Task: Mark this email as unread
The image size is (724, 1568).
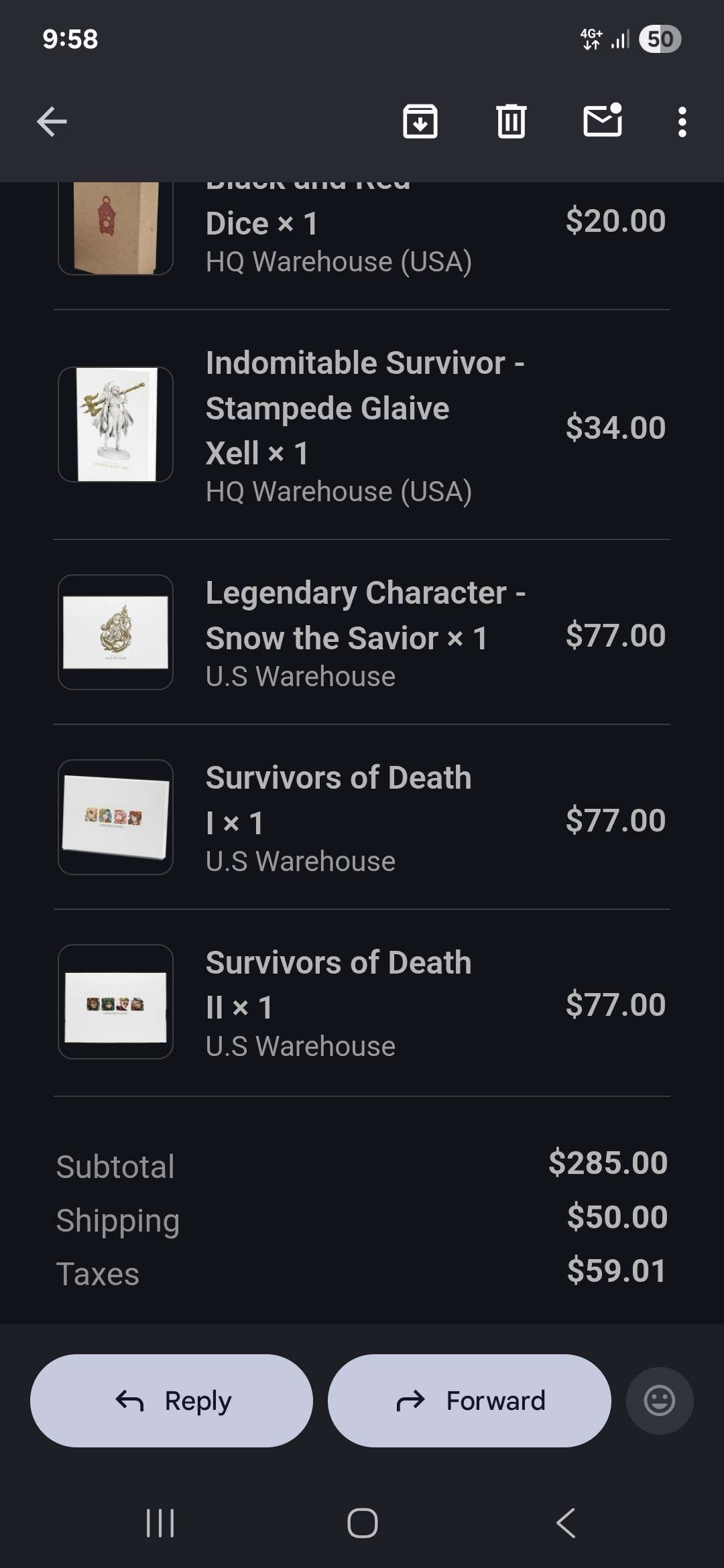Action: (x=603, y=121)
